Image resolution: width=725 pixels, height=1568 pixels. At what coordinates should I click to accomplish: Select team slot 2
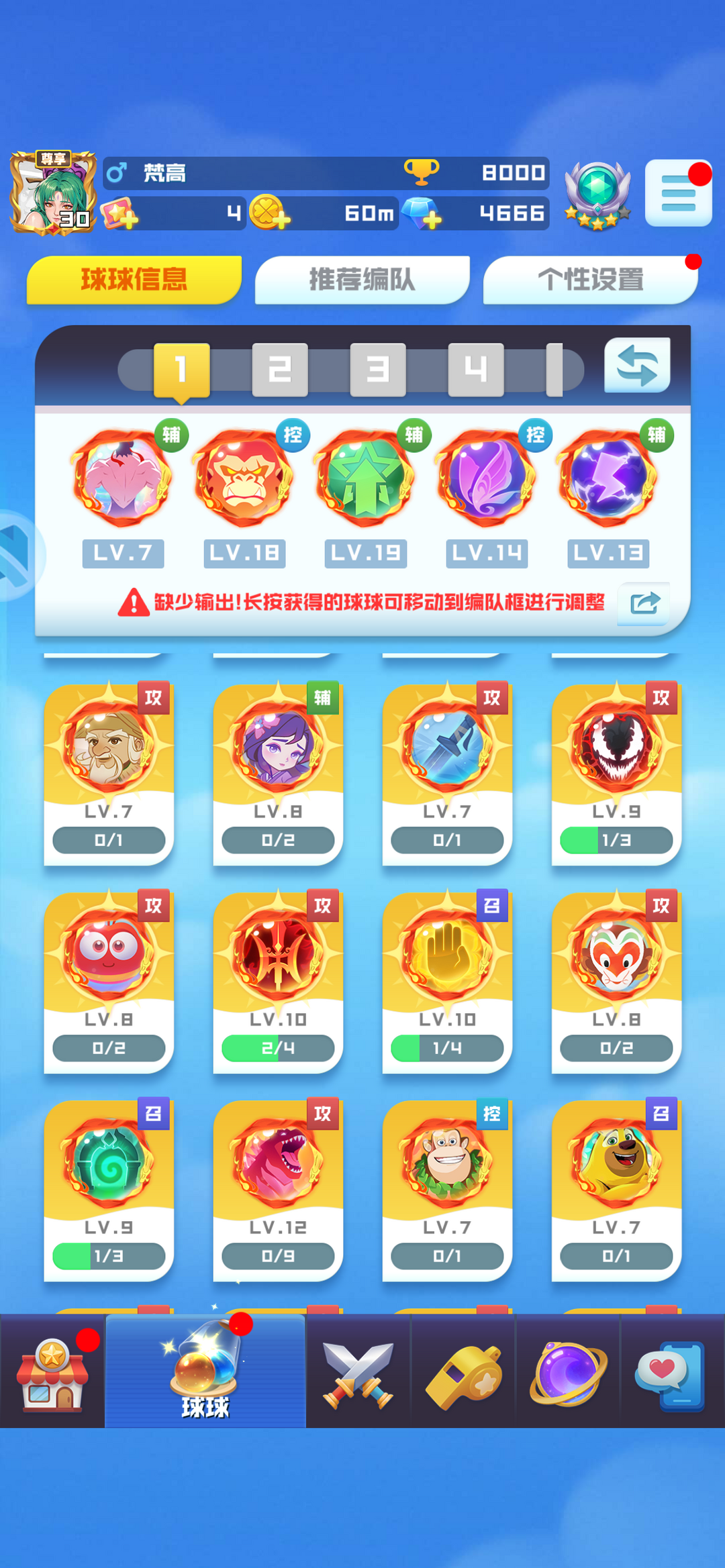tap(279, 369)
